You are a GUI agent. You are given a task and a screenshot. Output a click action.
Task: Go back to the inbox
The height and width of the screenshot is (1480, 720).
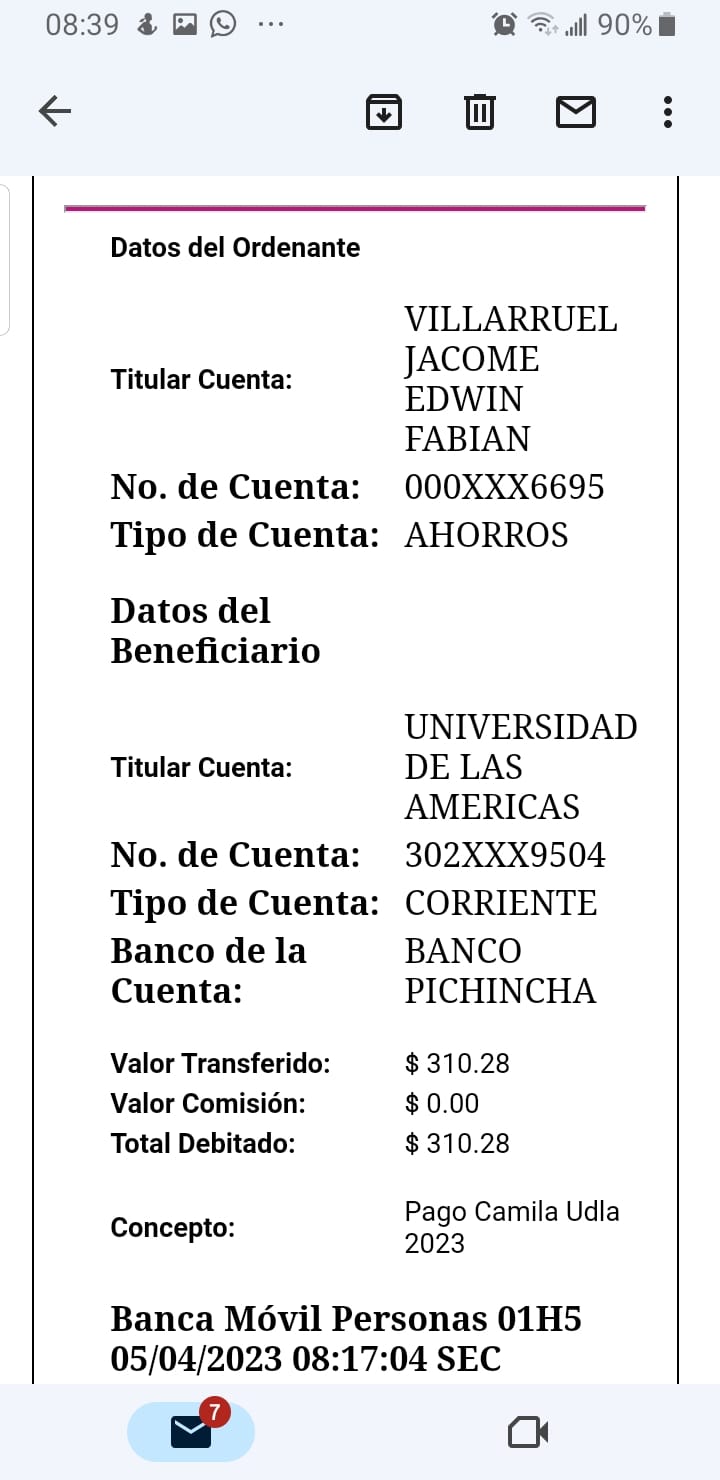point(55,112)
